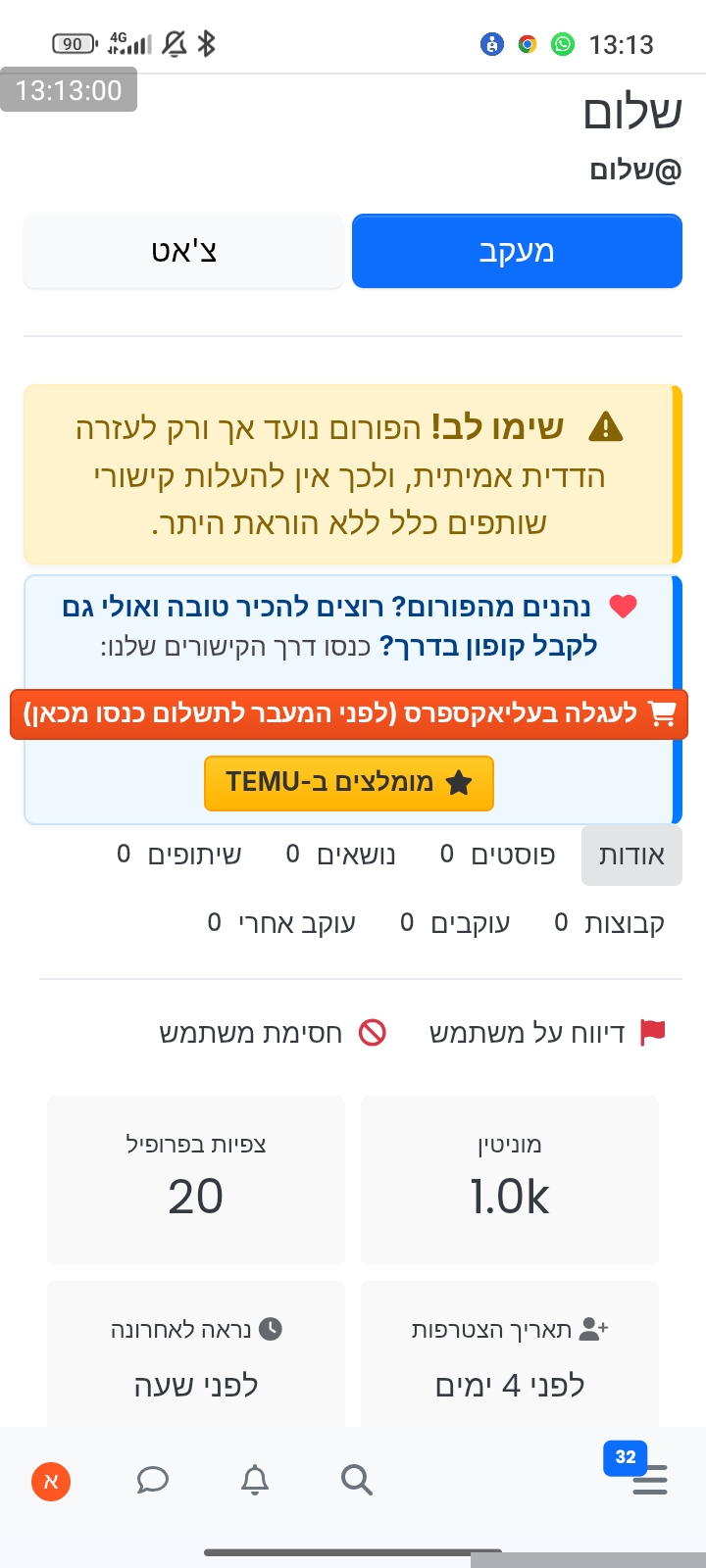Screen dimensions: 706x1568
Task: Open the search magnifier
Action: (357, 1480)
